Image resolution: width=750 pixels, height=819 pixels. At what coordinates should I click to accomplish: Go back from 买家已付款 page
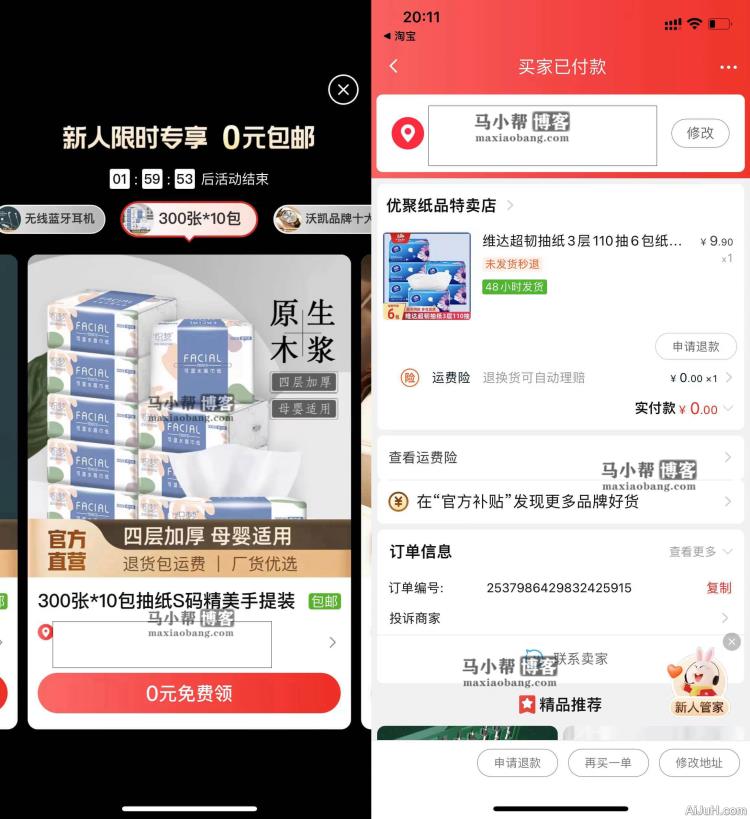394,66
